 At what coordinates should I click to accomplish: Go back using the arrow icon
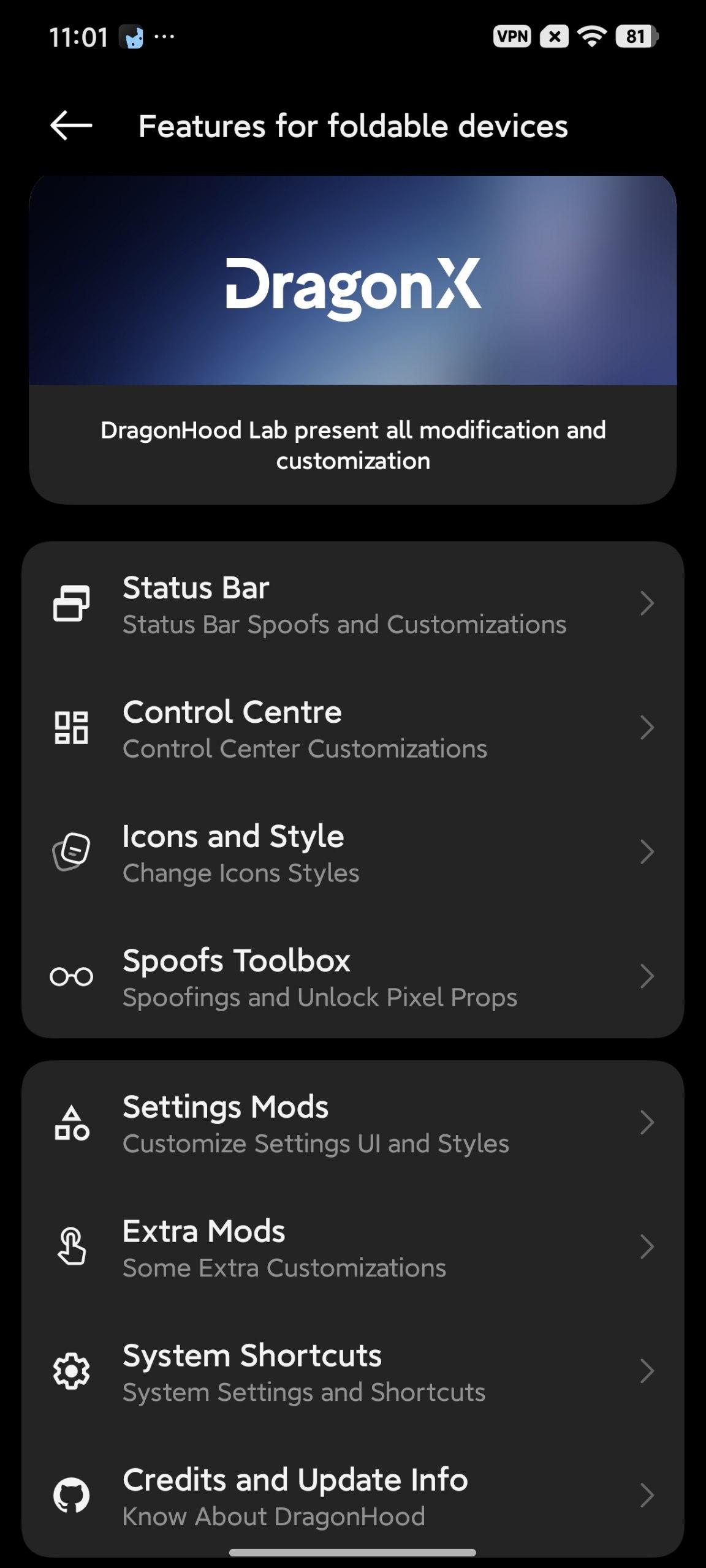pyautogui.click(x=71, y=126)
